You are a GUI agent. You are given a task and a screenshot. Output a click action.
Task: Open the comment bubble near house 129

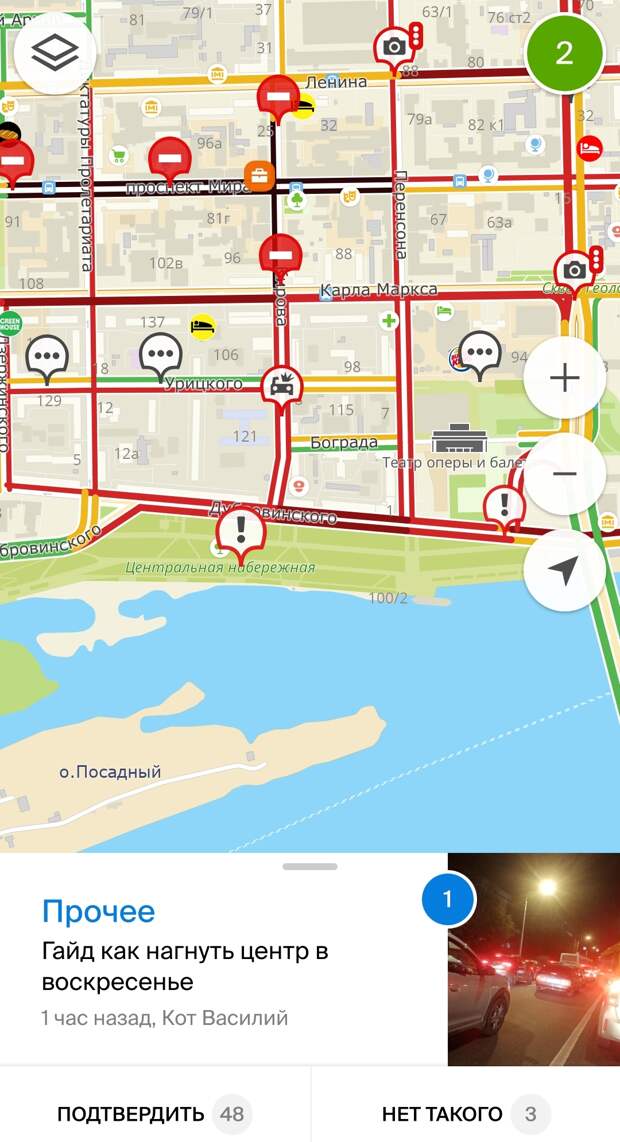pos(46,355)
